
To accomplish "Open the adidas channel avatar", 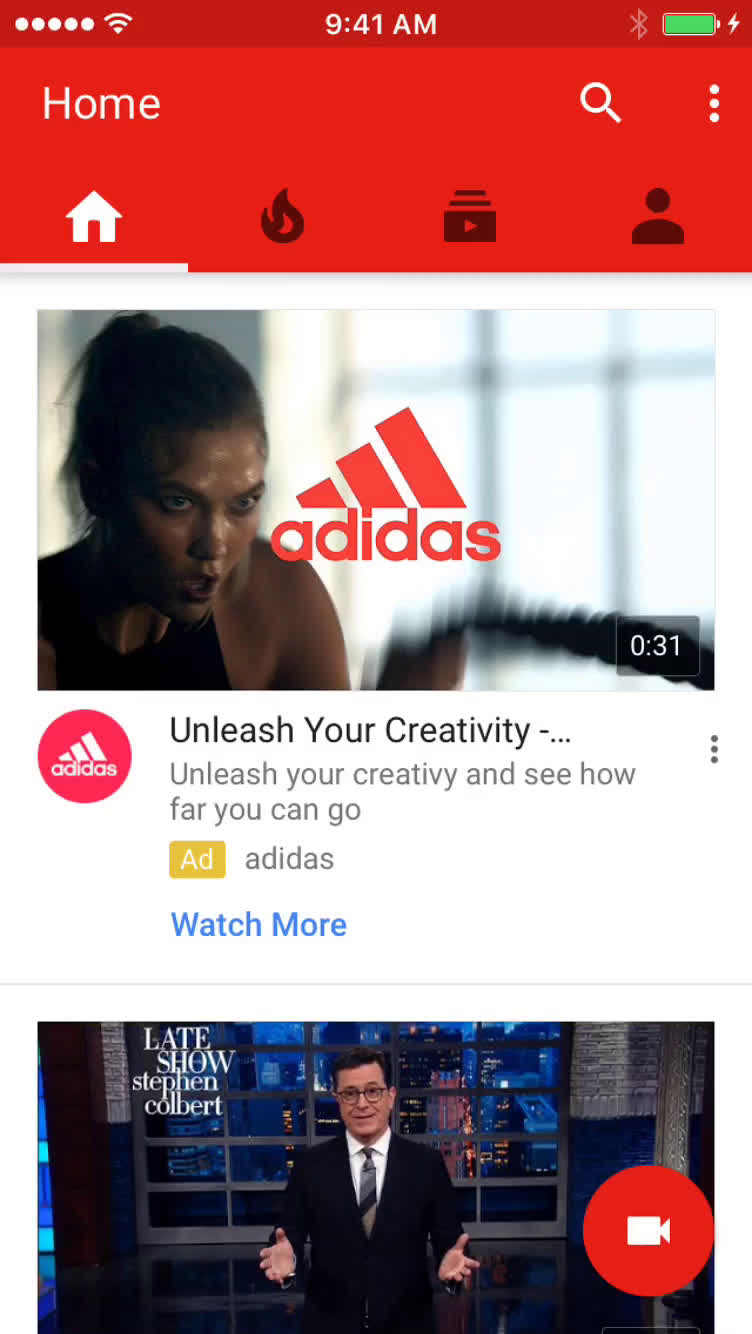I will click(85, 757).
